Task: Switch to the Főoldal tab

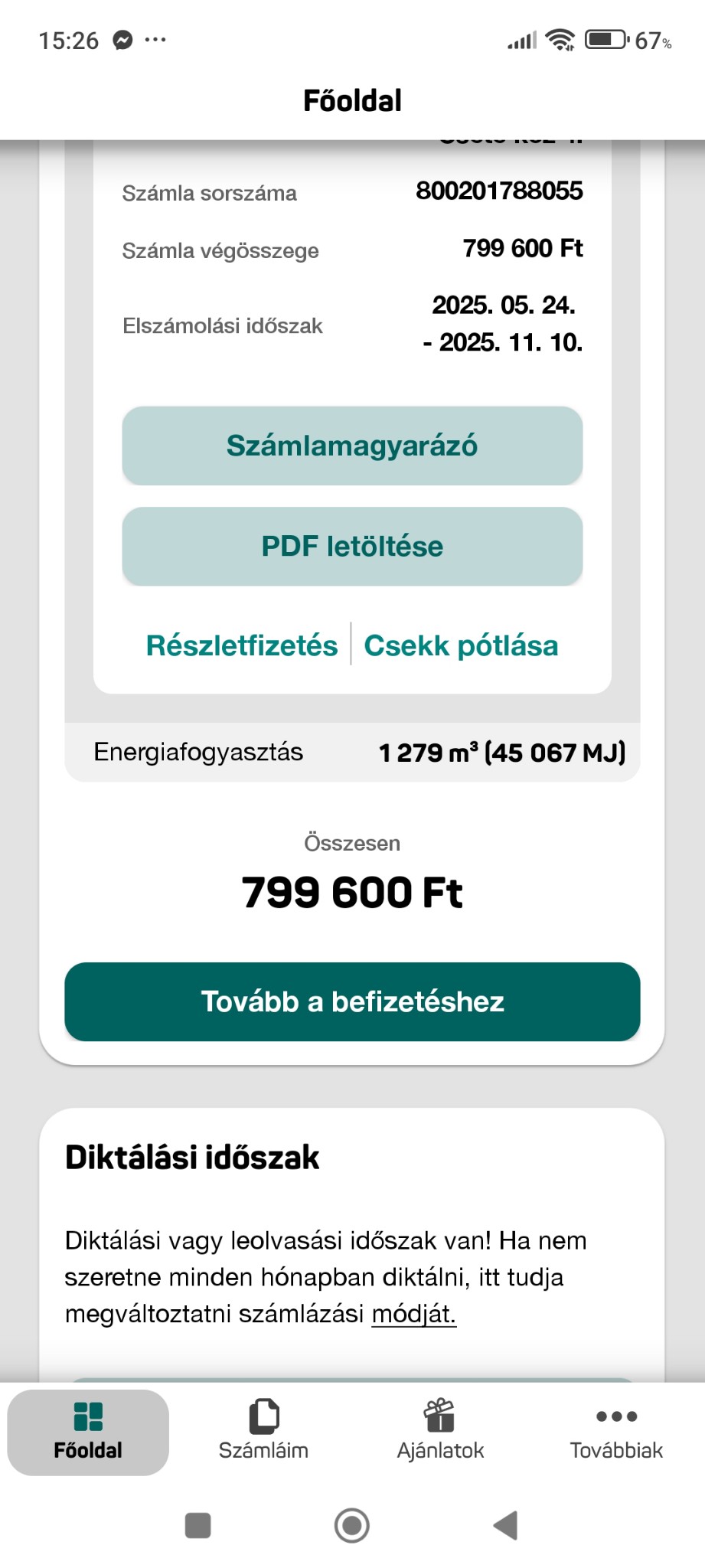Action: (88, 1432)
